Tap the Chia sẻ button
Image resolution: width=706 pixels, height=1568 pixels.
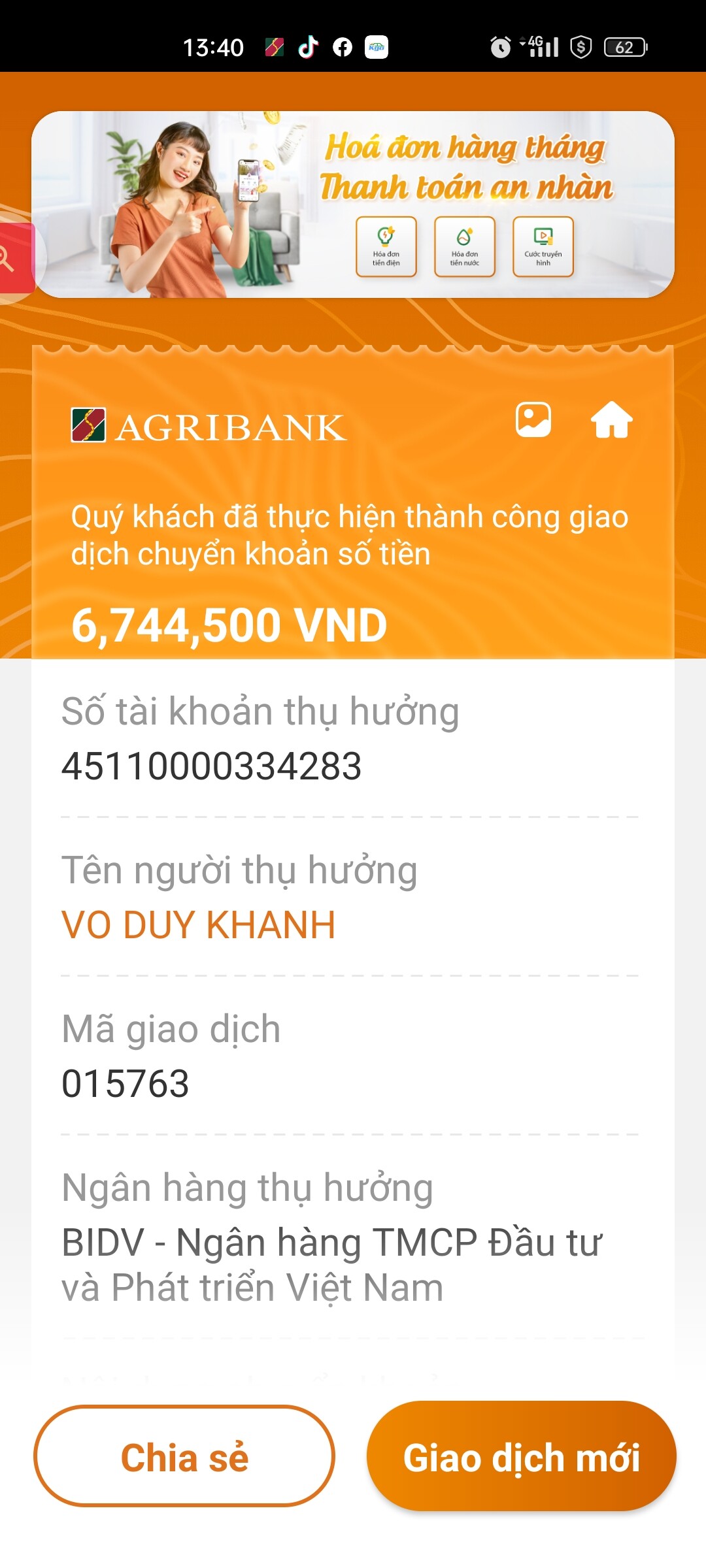[x=184, y=1457]
